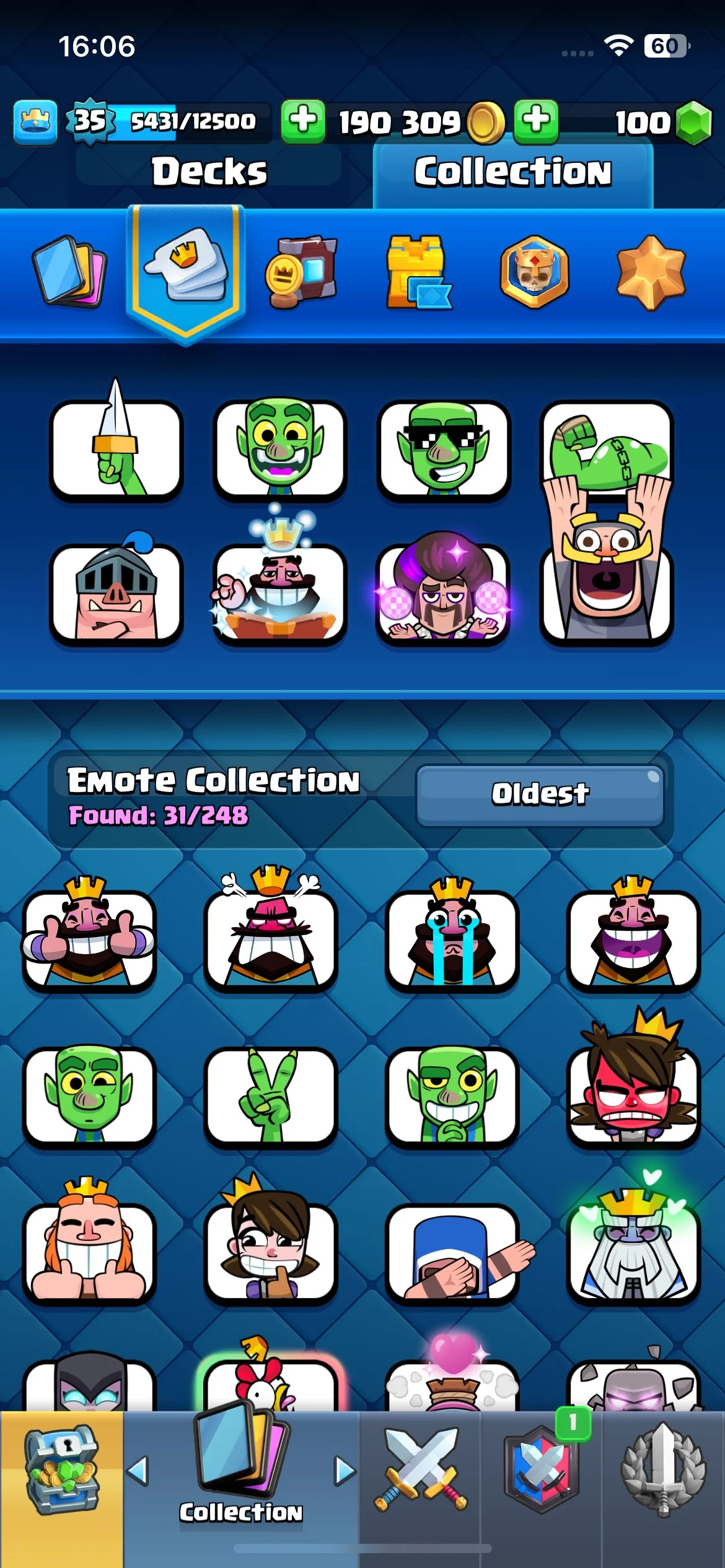Tap the plus button to add gold
Image resolution: width=725 pixels, height=1568 pixels.
pyautogui.click(x=302, y=121)
